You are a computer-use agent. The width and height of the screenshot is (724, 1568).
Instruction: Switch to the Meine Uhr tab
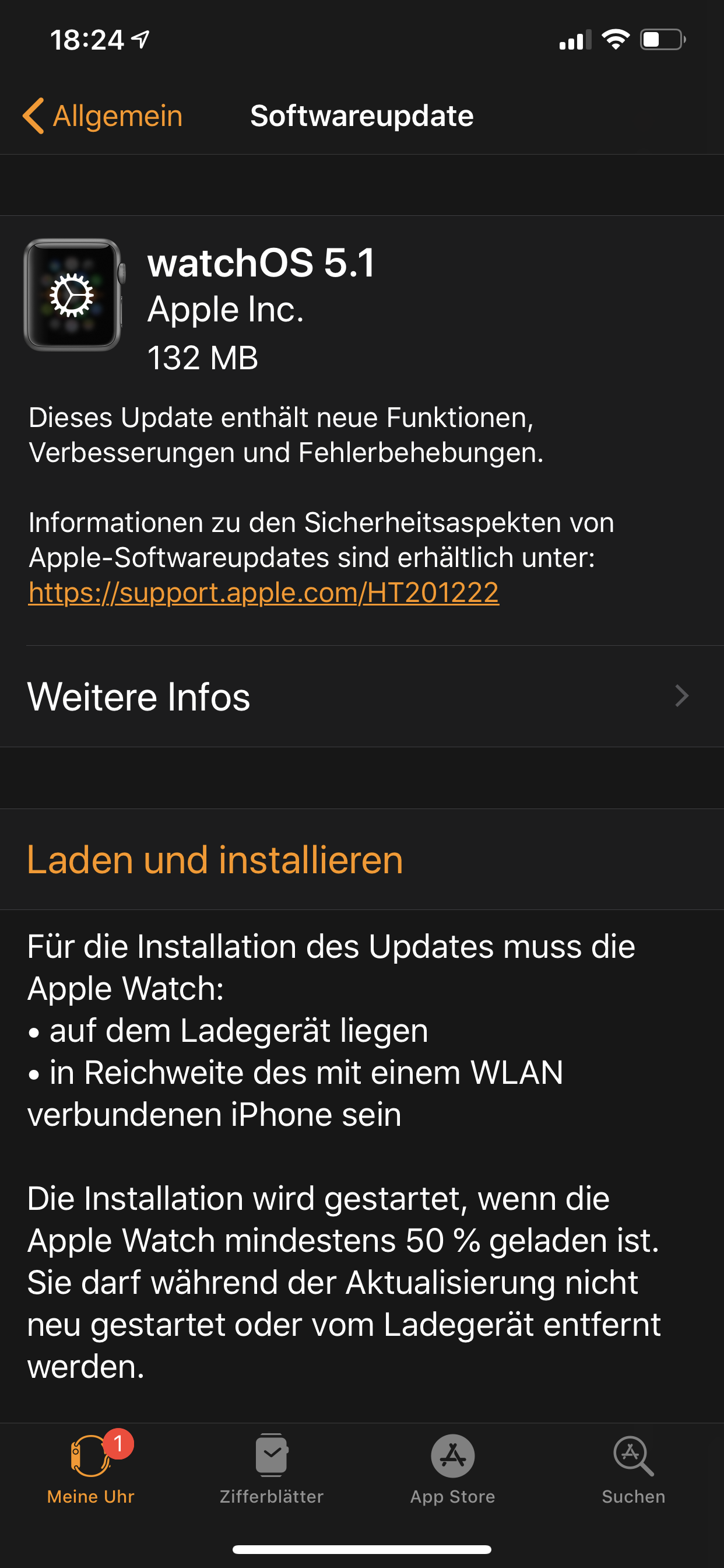click(x=91, y=1468)
